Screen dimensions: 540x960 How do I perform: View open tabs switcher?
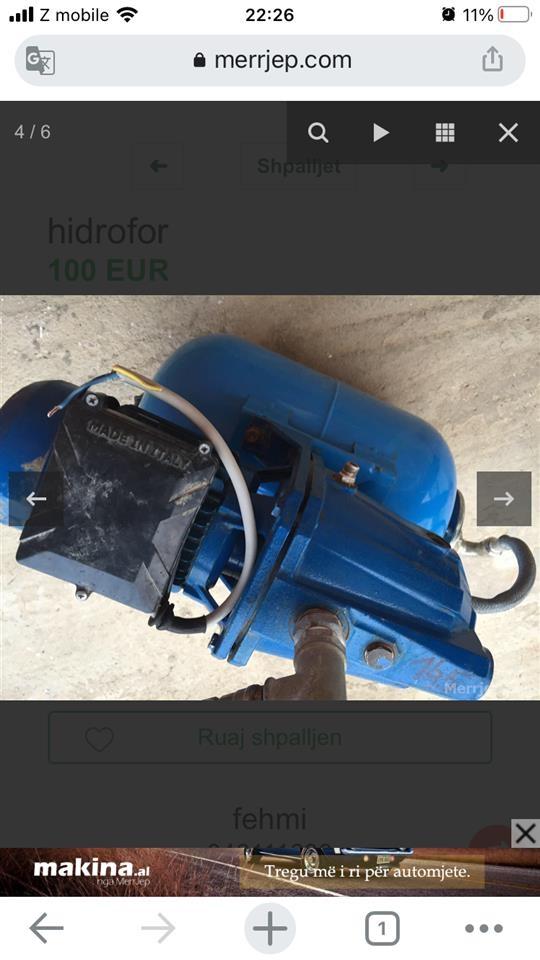(x=382, y=929)
